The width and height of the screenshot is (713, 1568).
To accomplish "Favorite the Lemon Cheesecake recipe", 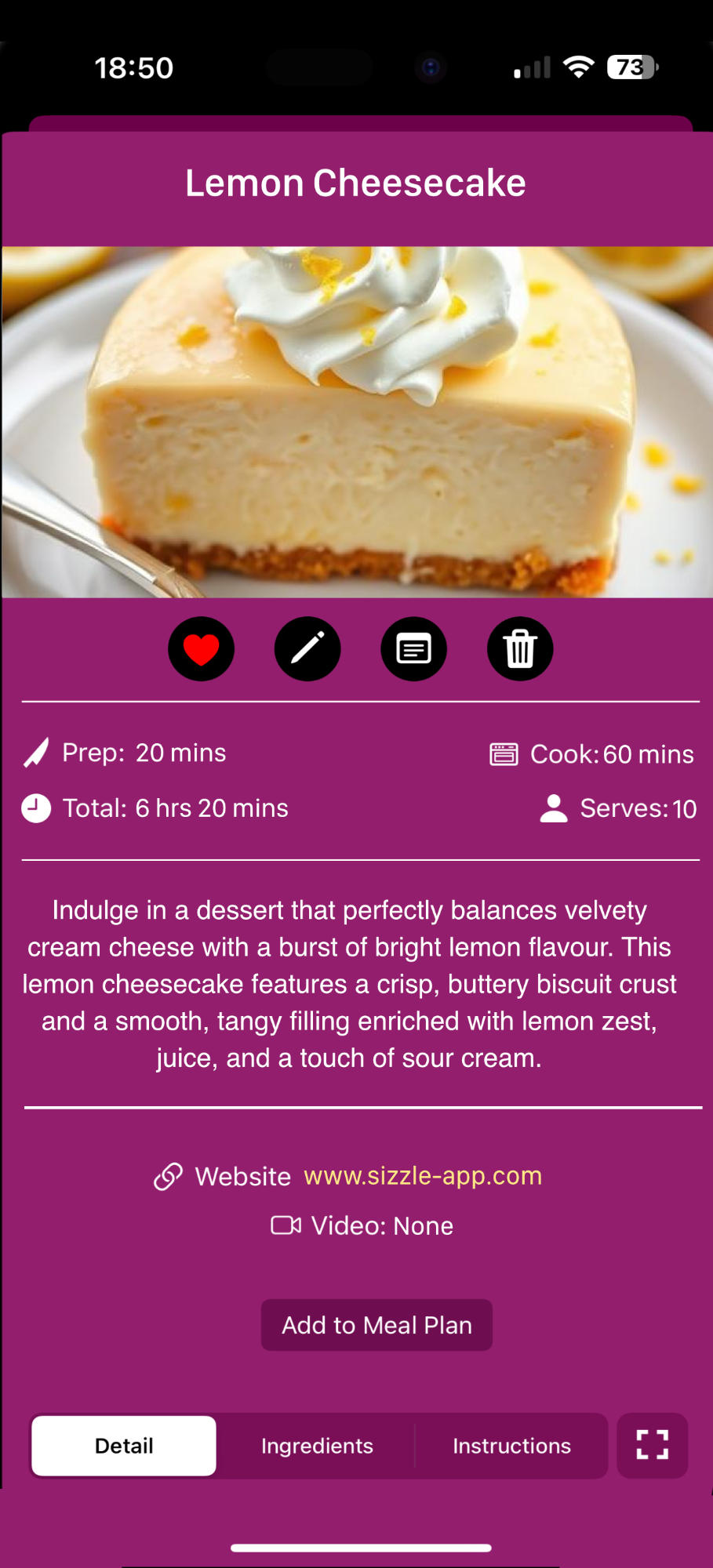I will (201, 648).
